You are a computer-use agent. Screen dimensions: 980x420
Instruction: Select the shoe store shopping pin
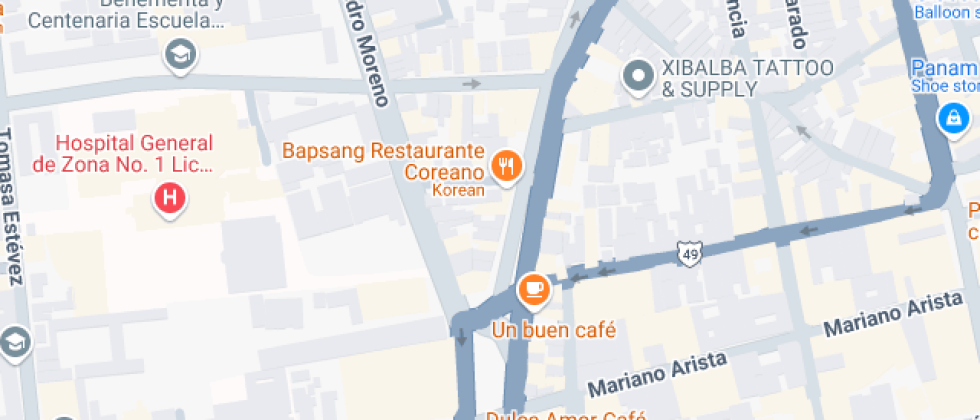951,119
